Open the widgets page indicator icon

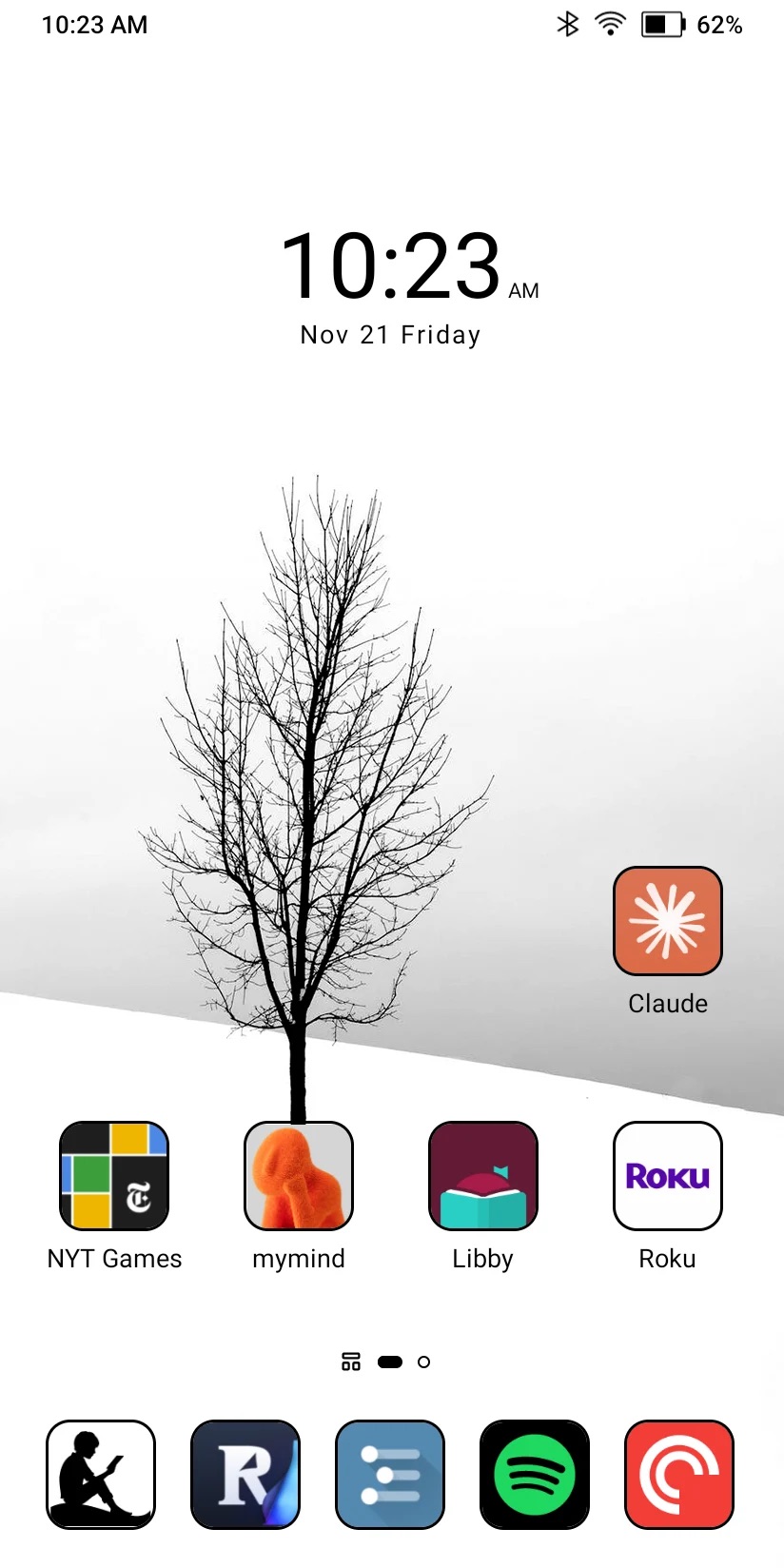[351, 1362]
